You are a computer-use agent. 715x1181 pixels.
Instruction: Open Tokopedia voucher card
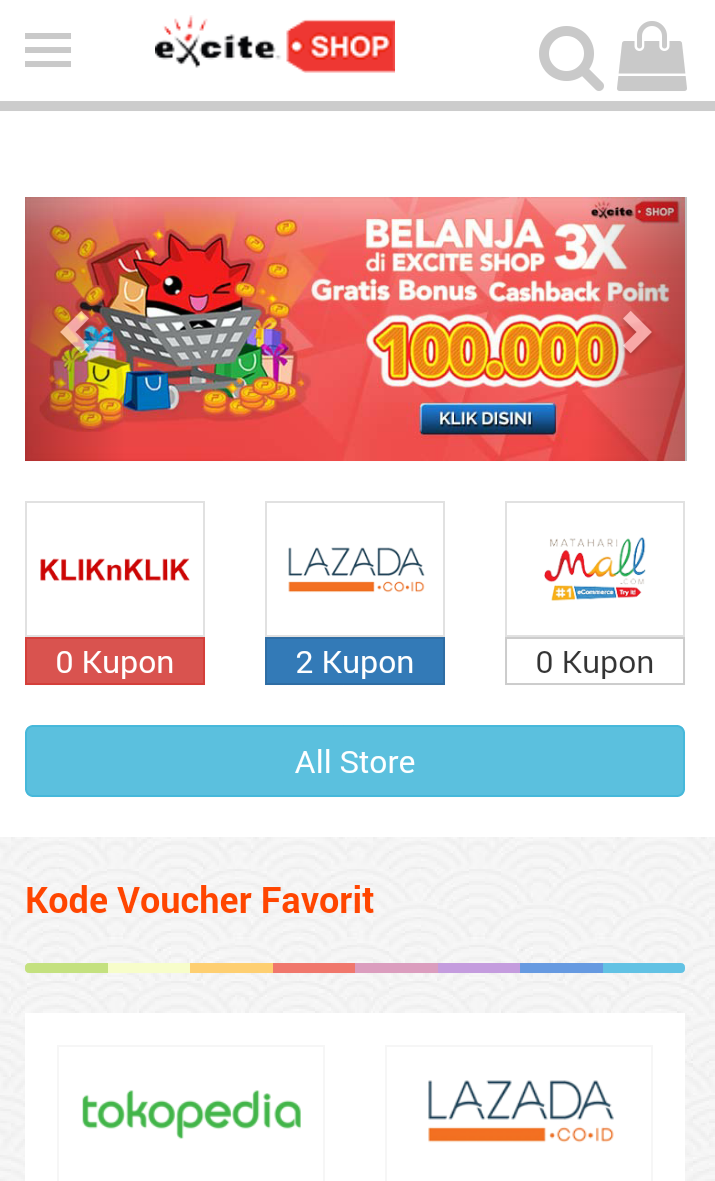click(191, 1112)
